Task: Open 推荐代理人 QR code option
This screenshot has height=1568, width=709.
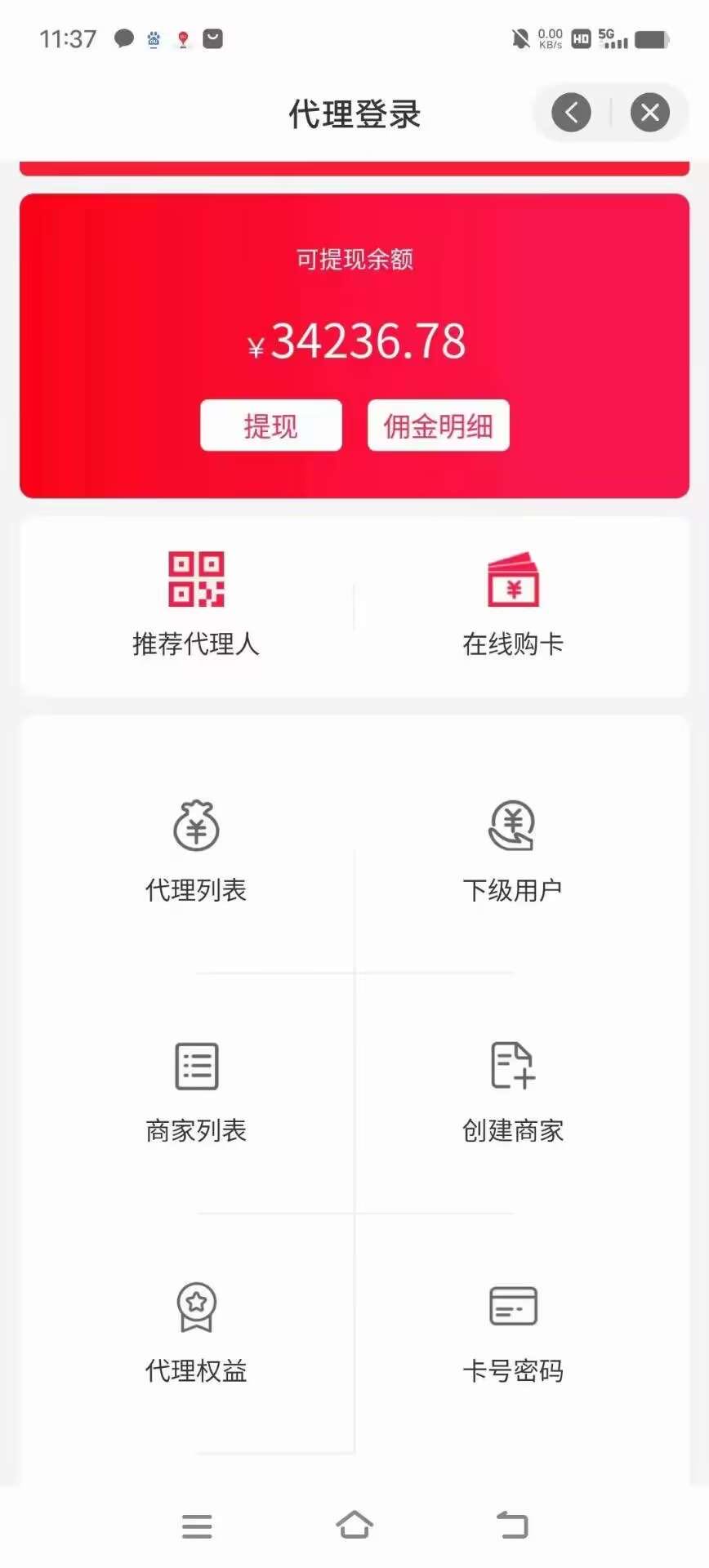Action: [196, 605]
